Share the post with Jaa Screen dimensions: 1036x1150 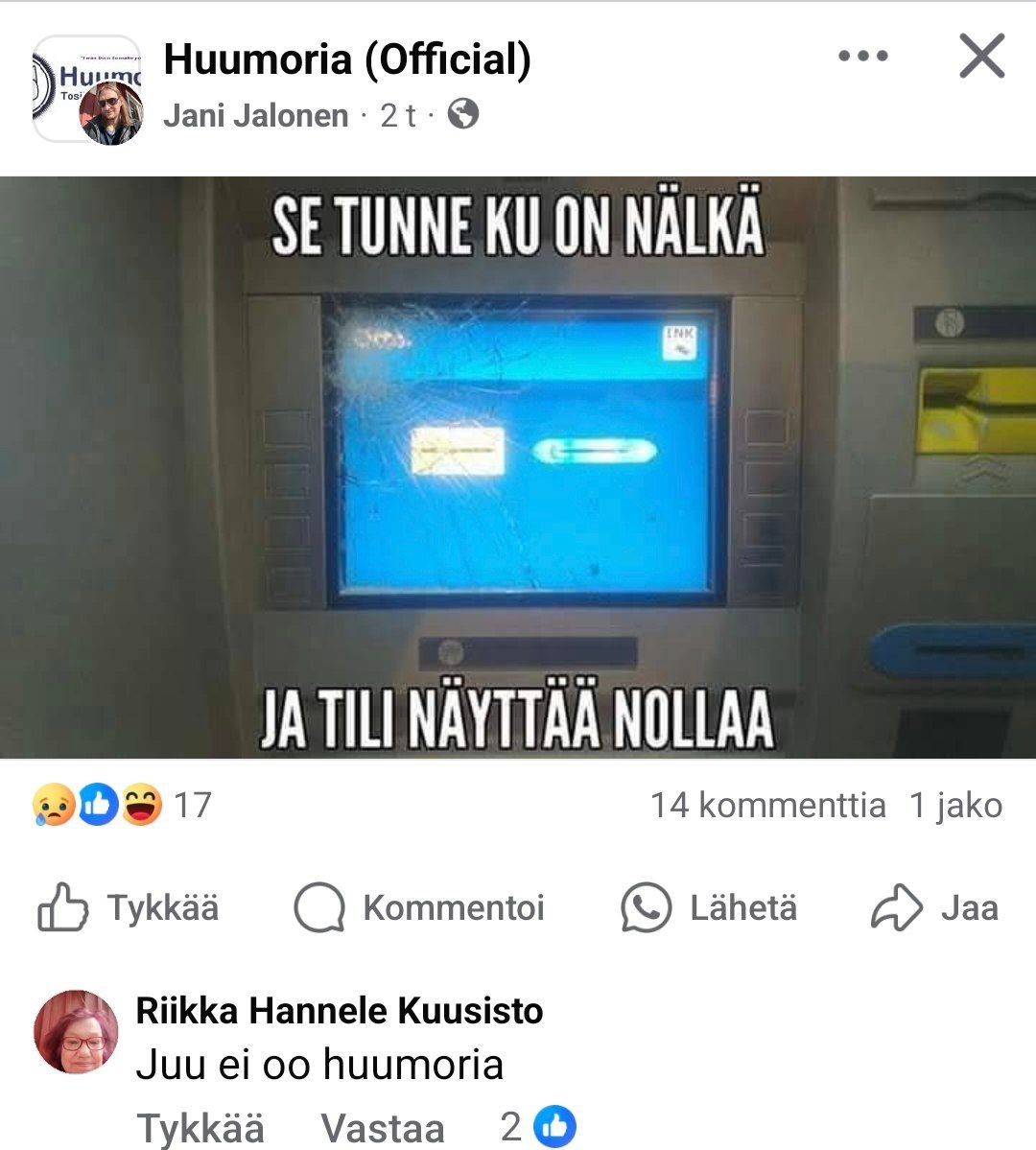coord(934,907)
